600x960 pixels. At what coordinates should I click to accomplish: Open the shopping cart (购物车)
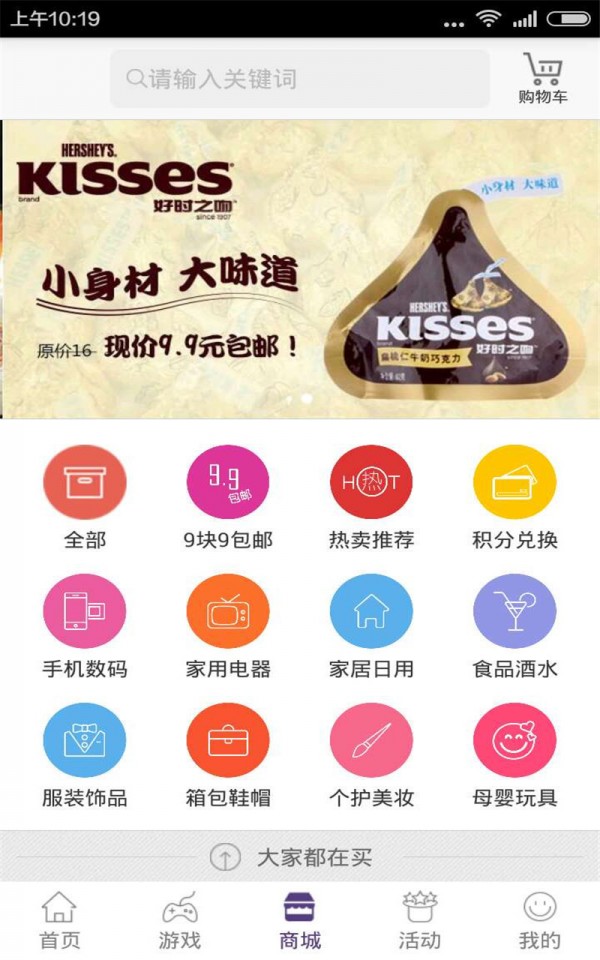click(x=543, y=79)
